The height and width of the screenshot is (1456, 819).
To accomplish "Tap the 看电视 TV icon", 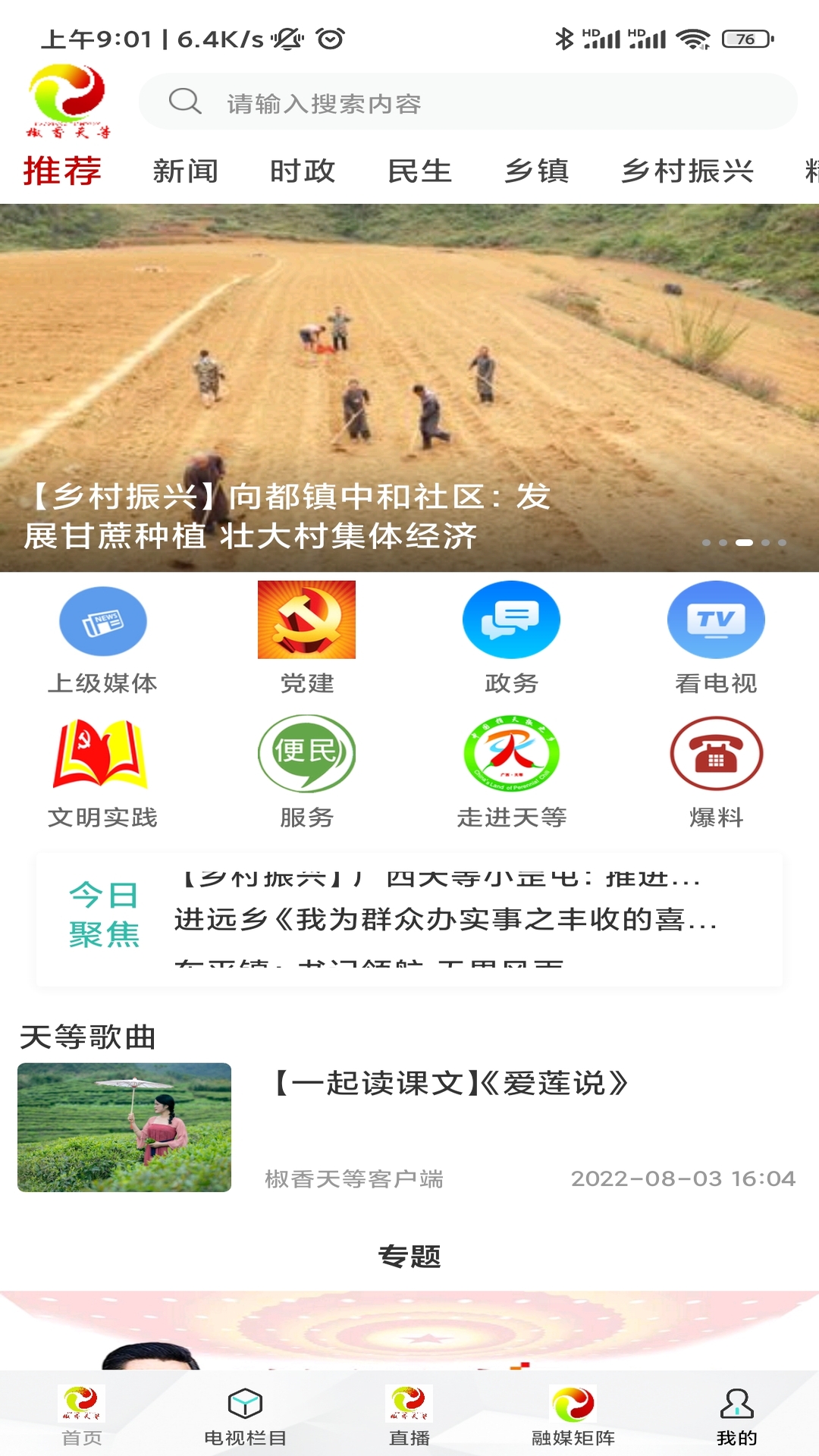I will click(717, 619).
